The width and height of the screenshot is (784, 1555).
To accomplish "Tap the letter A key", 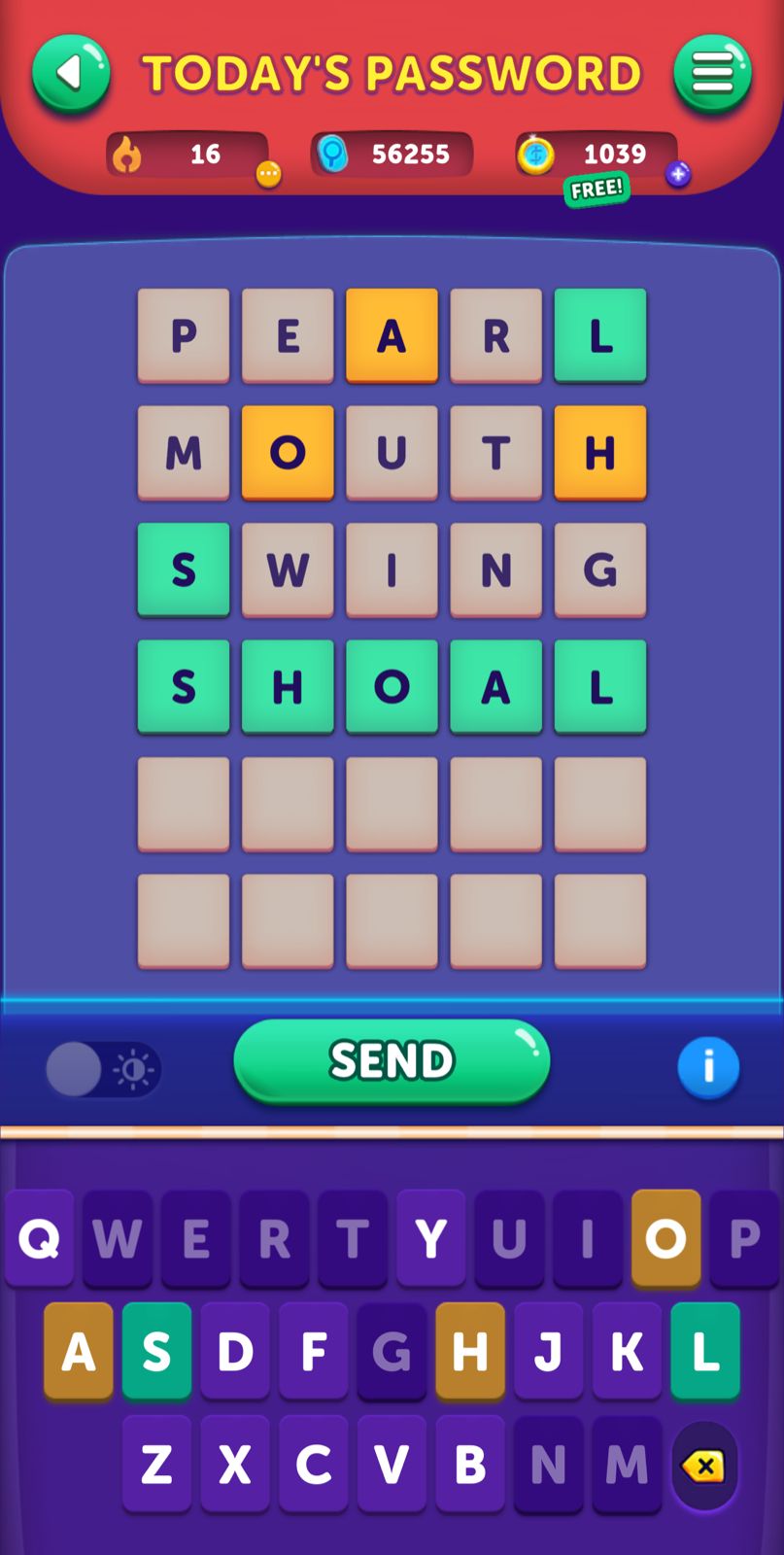I will 79,1351.
